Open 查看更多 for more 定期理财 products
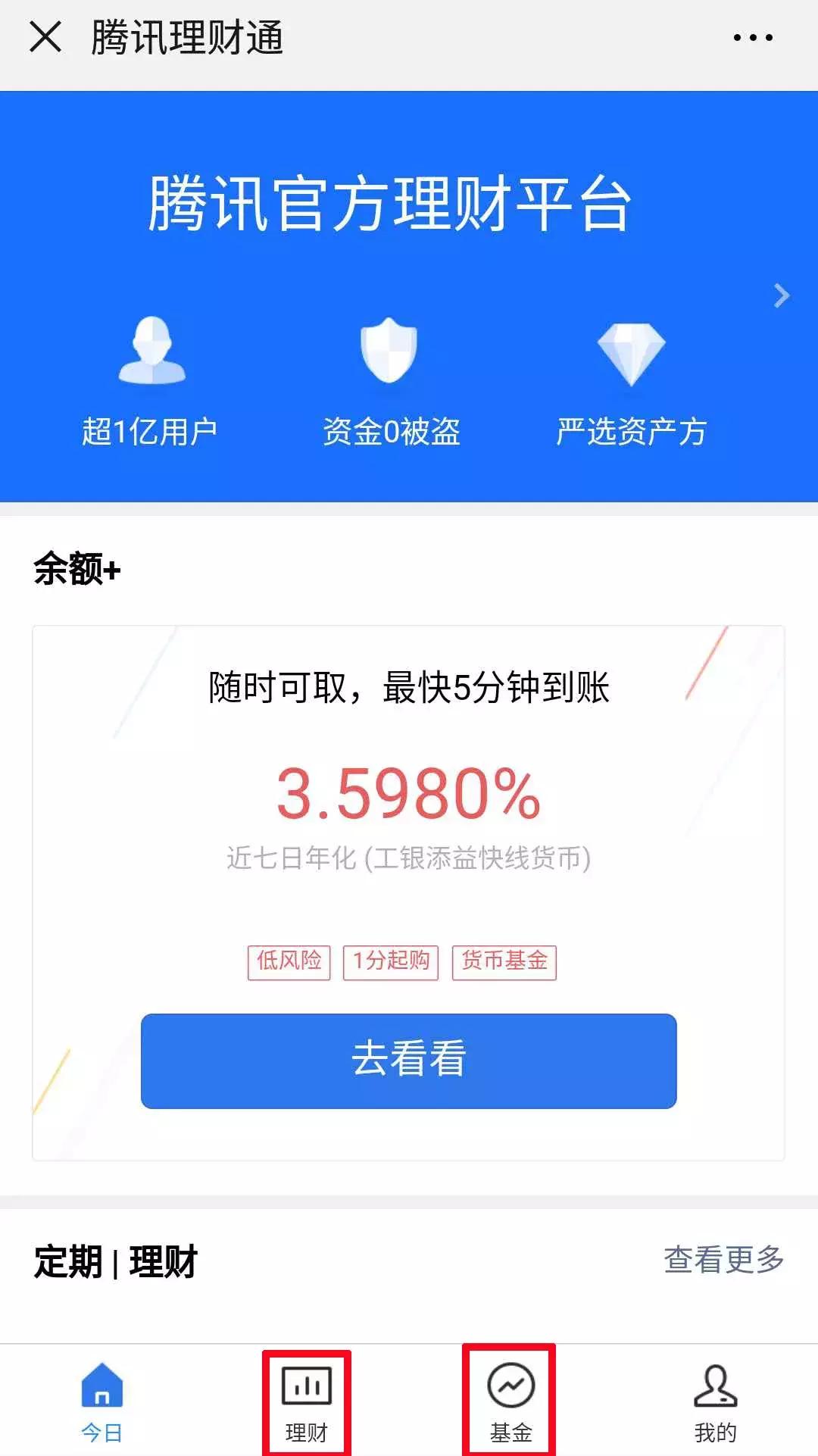Screen dimensions: 818x1456 [x=723, y=1260]
